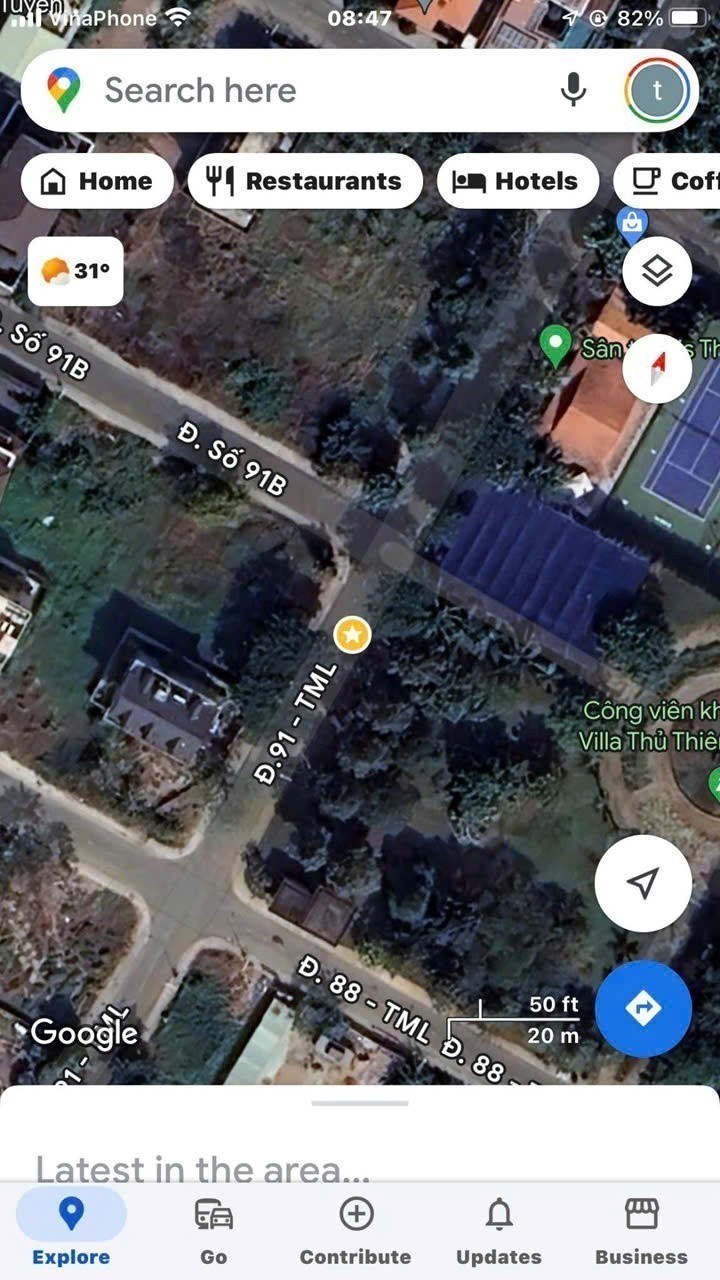Open the Contribute tab
This screenshot has height=1280, width=720.
point(356,1228)
